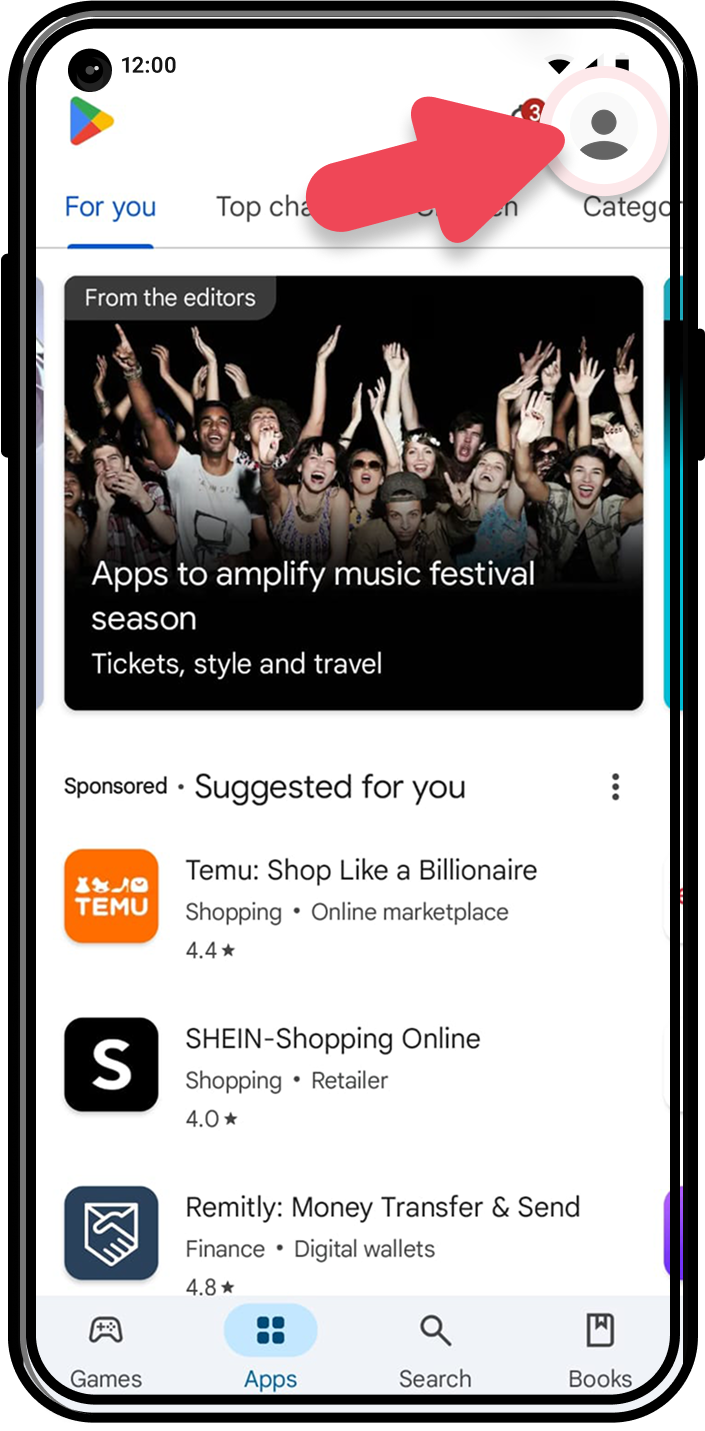Screen dimensions: 705x1431
Task: Open the account profile icon
Action: (604, 133)
